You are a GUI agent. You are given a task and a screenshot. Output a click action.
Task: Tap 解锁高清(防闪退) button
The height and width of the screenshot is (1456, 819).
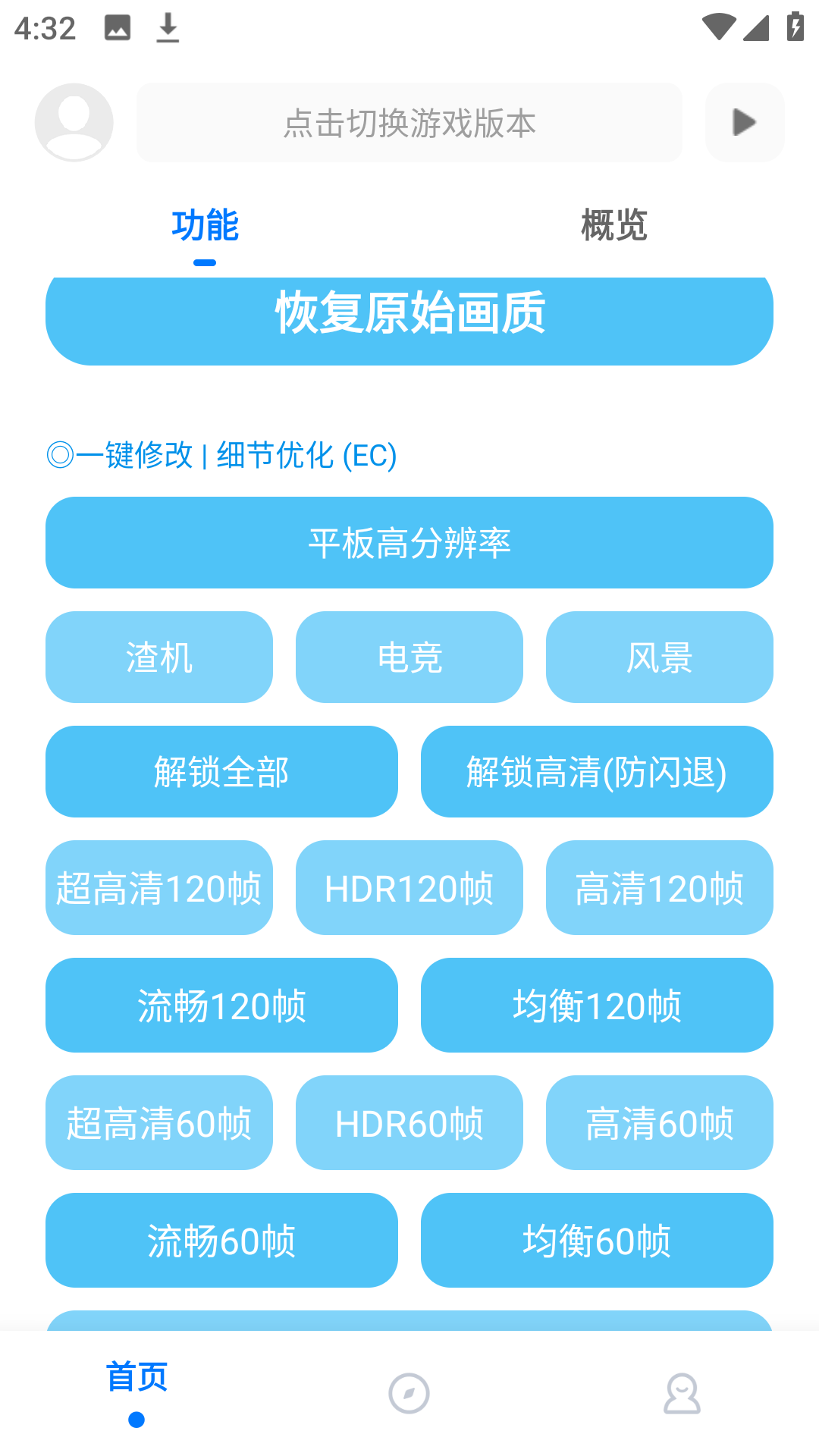597,772
